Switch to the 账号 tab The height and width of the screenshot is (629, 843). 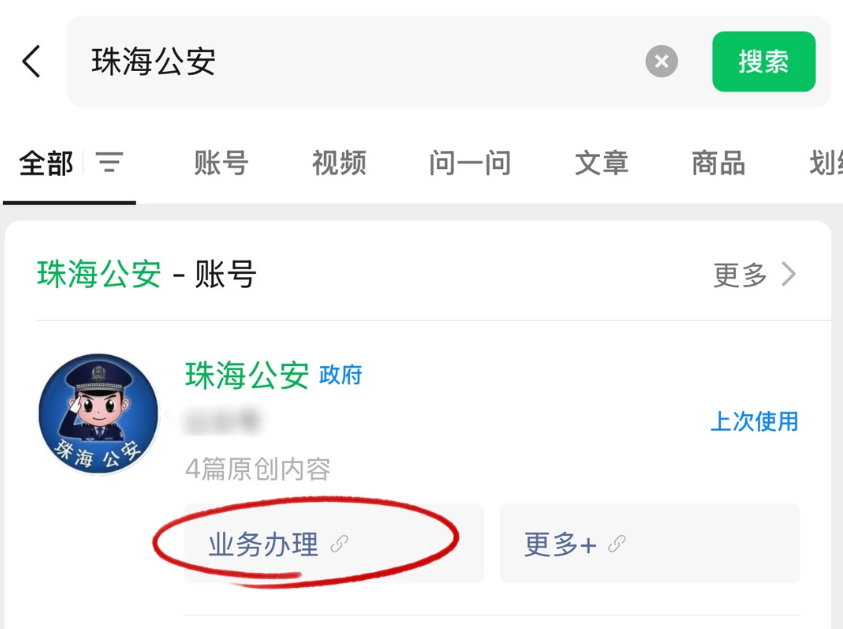click(221, 163)
